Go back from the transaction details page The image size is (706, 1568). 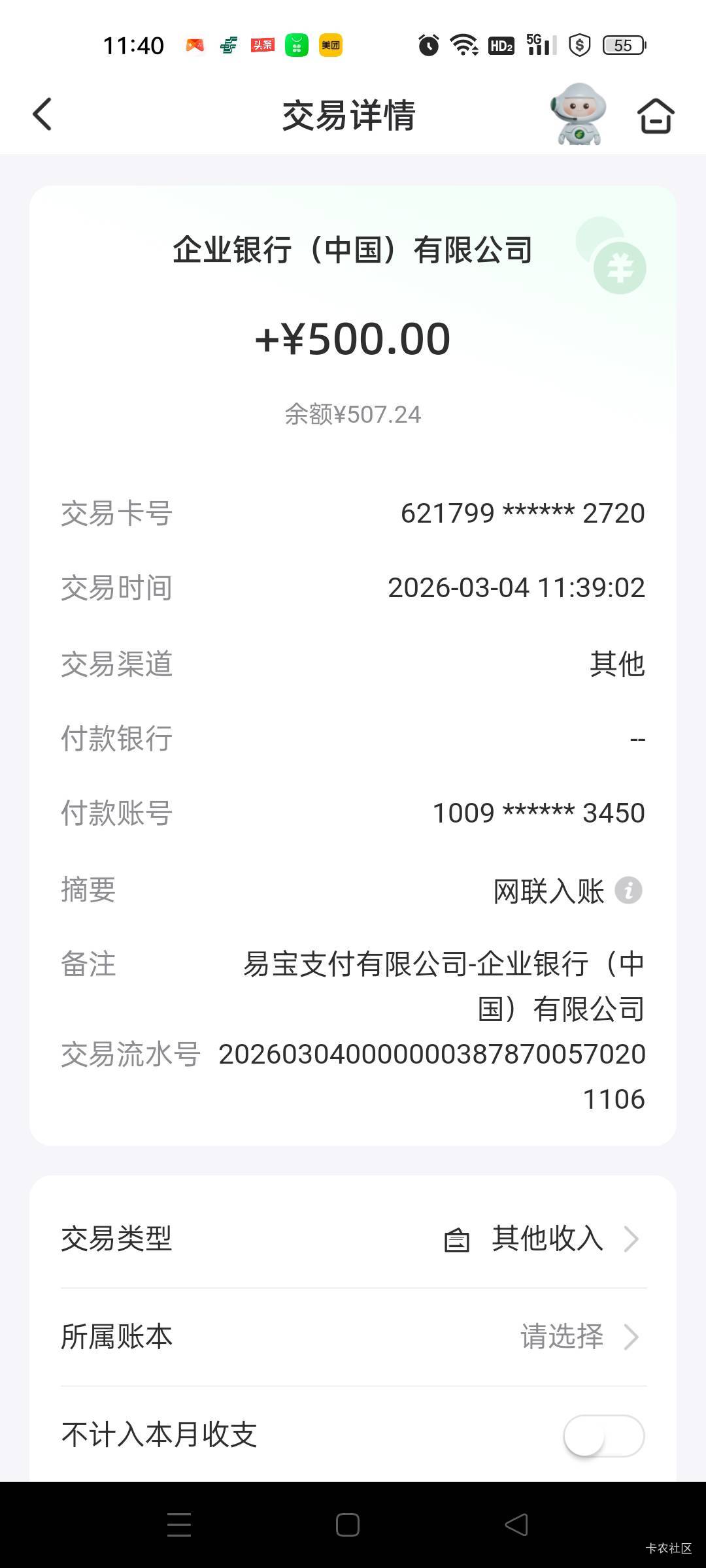[42, 115]
